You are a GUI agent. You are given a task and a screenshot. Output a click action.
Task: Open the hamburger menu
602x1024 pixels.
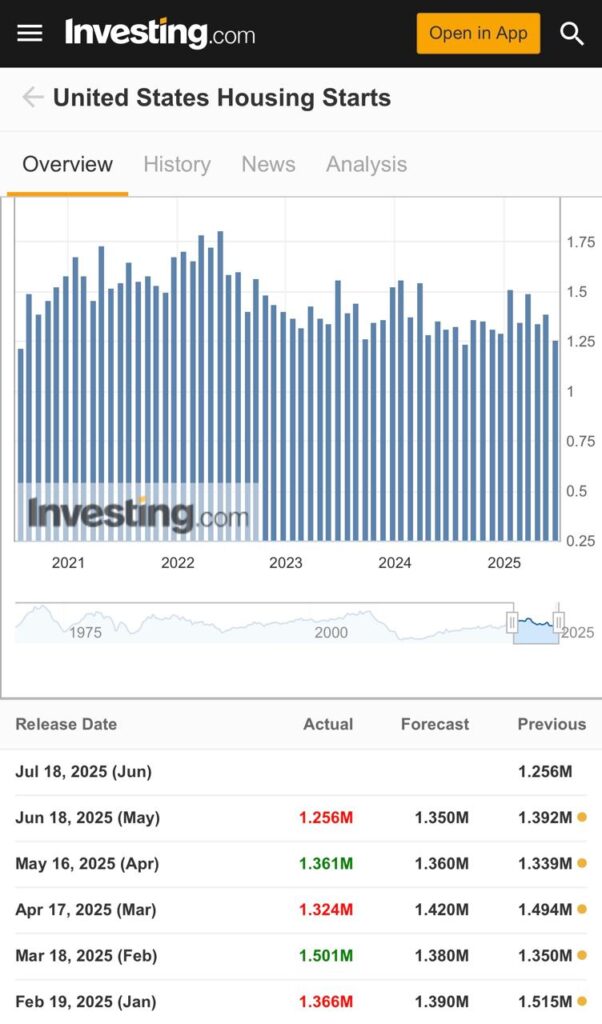point(29,33)
